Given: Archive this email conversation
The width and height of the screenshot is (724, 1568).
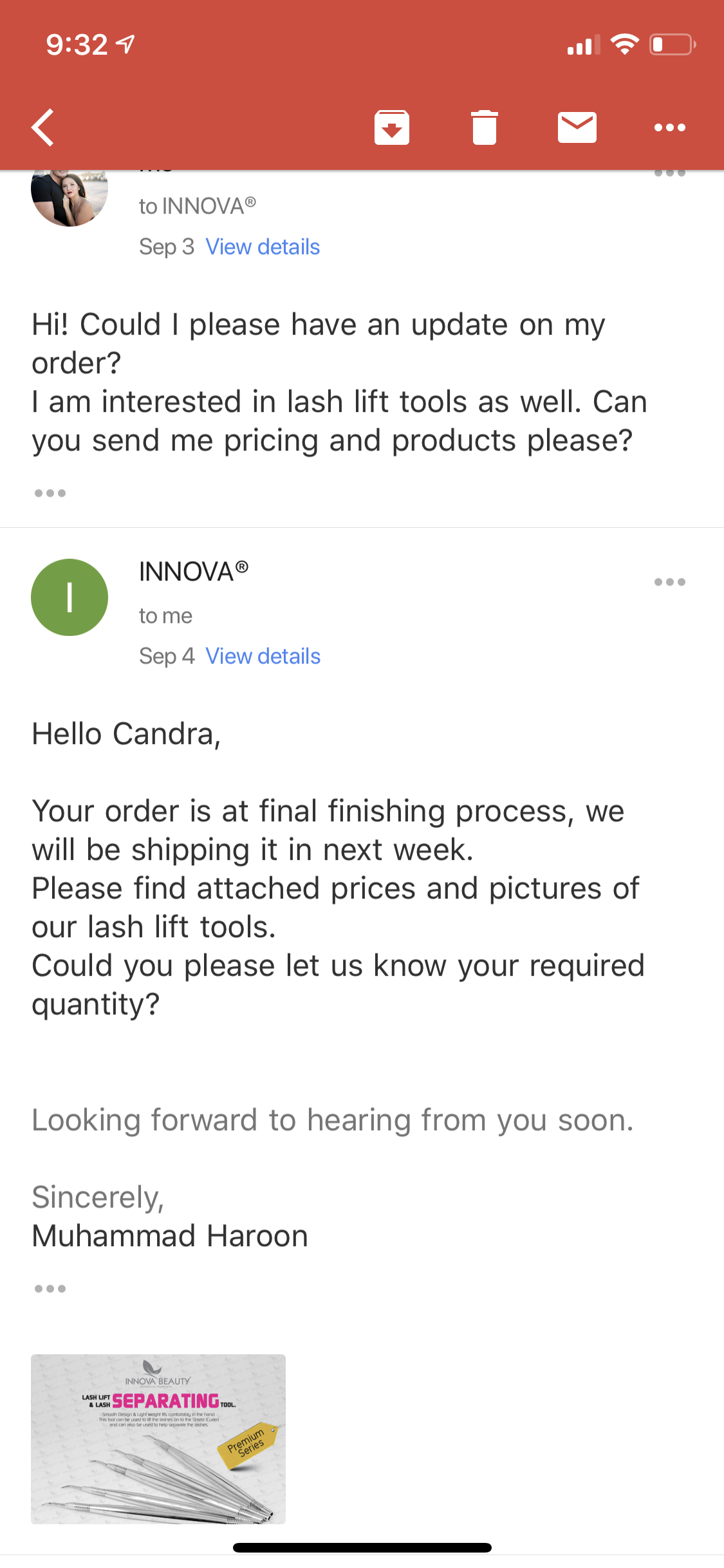Looking at the screenshot, I should tap(392, 127).
